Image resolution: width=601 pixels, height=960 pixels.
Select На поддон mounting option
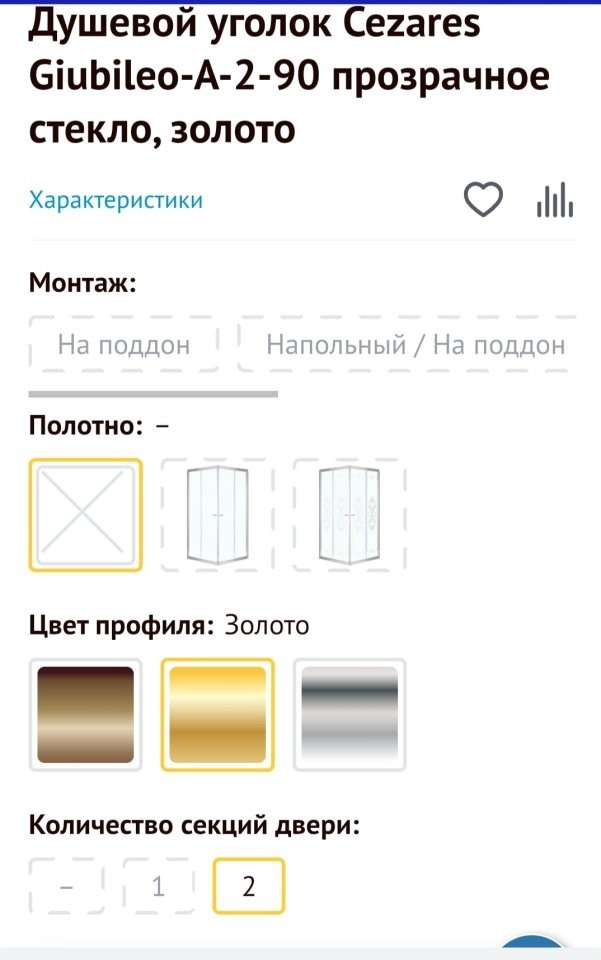[124, 345]
